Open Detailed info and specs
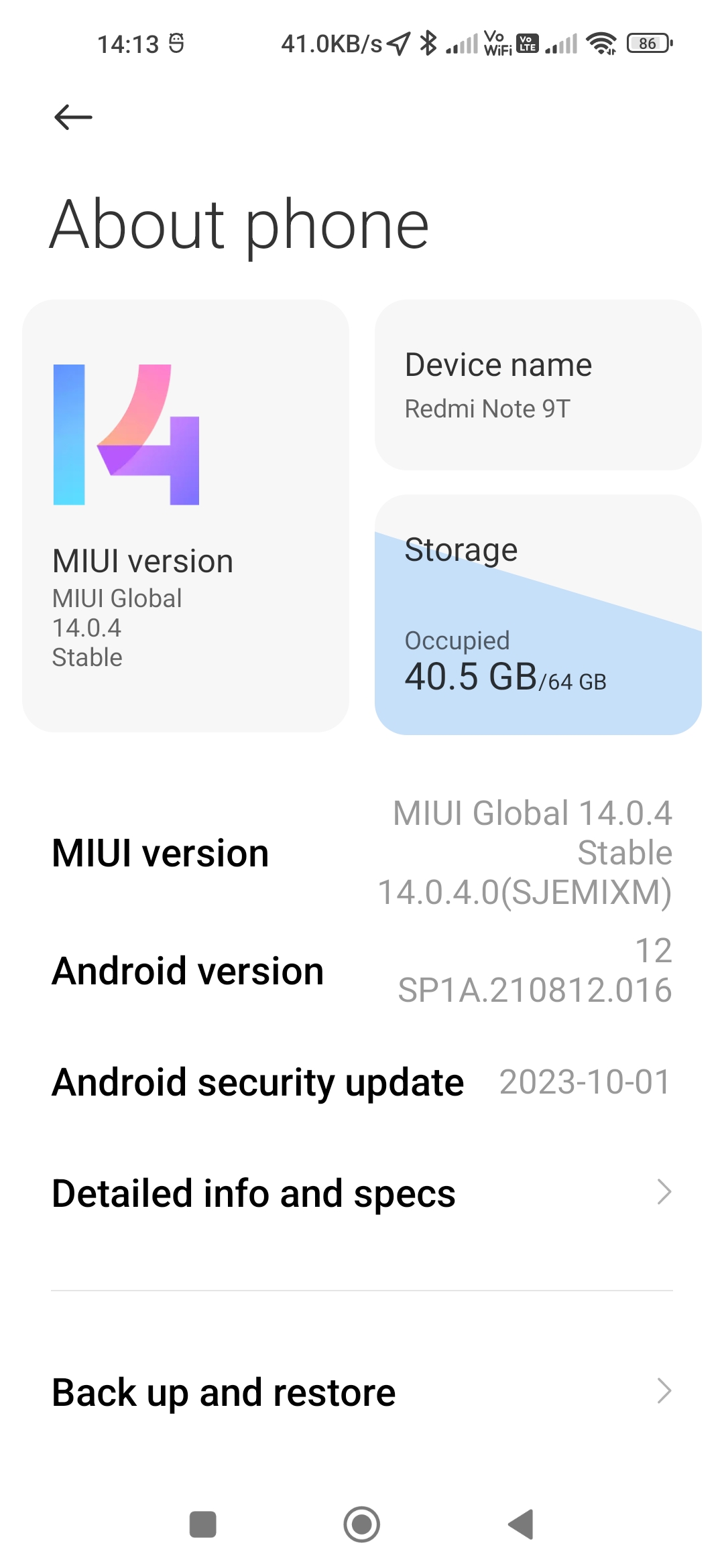724x1568 pixels. [362, 1193]
